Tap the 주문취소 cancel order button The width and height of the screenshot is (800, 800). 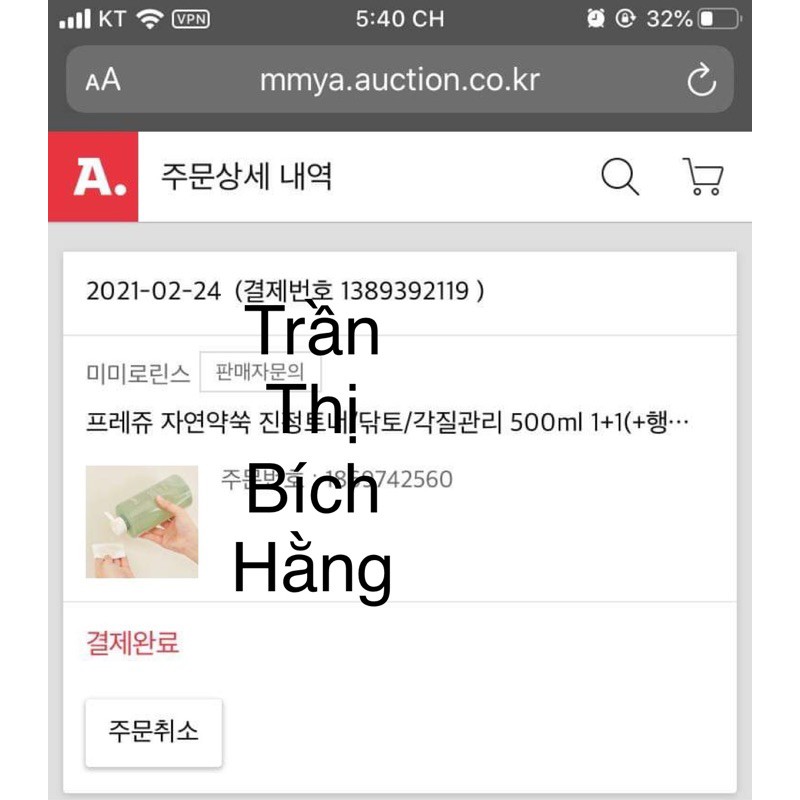point(153,732)
